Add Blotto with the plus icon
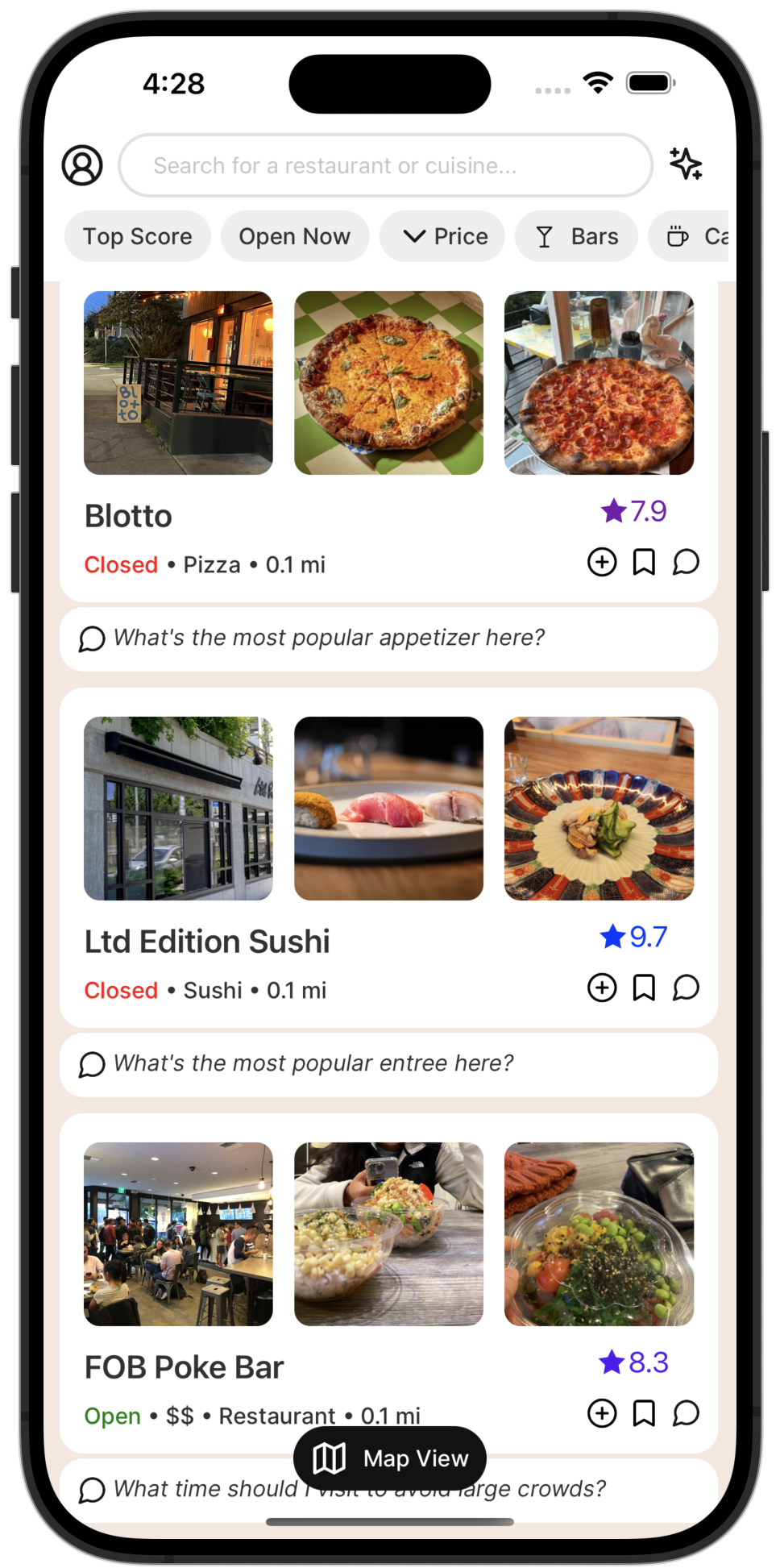780x1568 pixels. click(x=602, y=562)
